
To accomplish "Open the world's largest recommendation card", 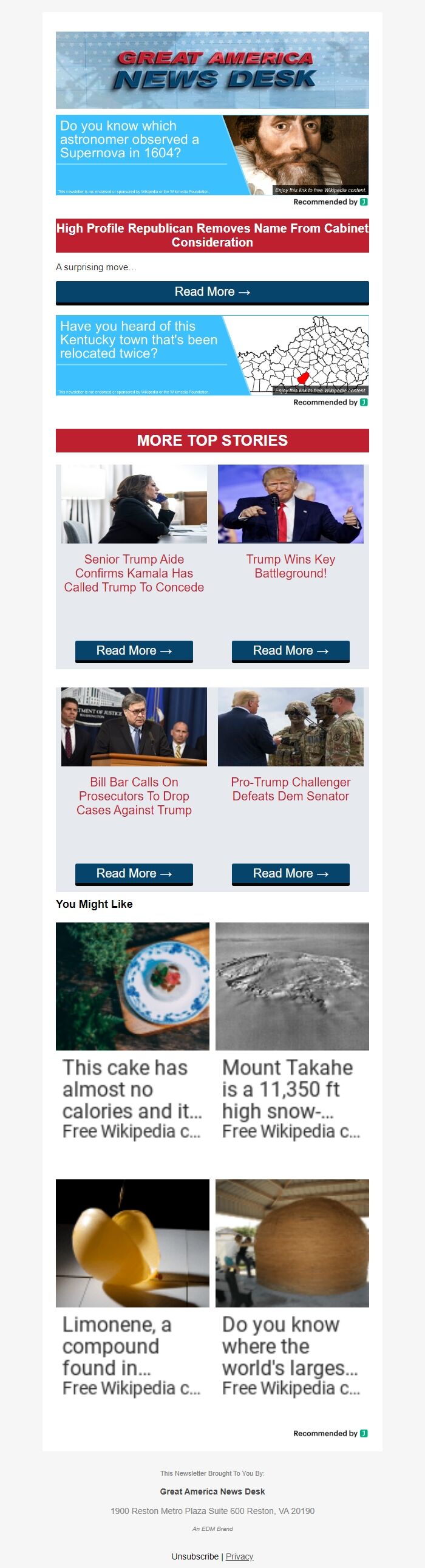I will click(x=291, y=1288).
